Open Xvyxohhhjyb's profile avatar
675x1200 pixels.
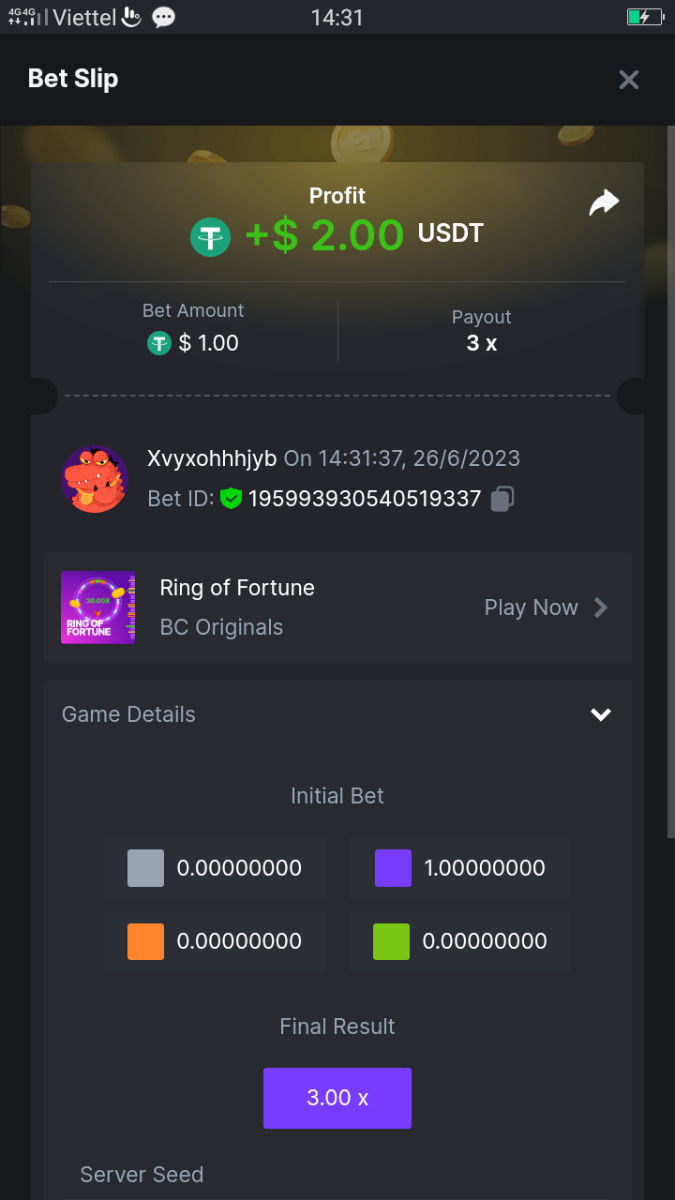click(x=95, y=479)
